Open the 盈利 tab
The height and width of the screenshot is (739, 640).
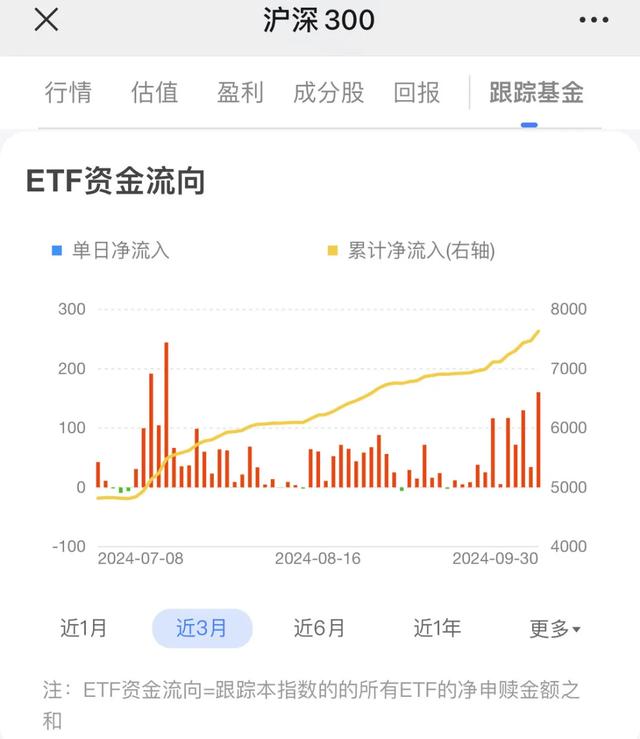(x=240, y=93)
